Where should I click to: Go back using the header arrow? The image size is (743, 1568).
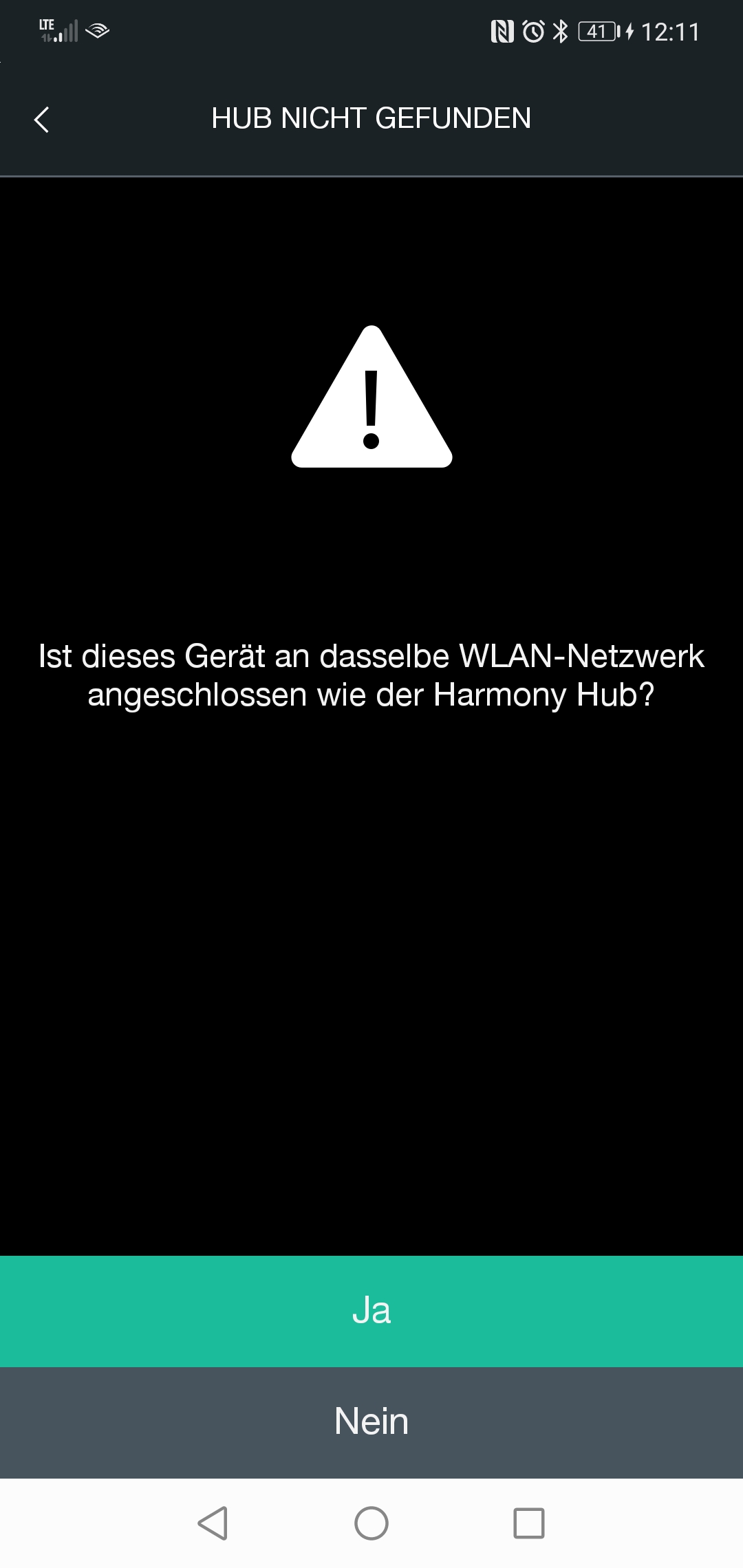point(42,120)
